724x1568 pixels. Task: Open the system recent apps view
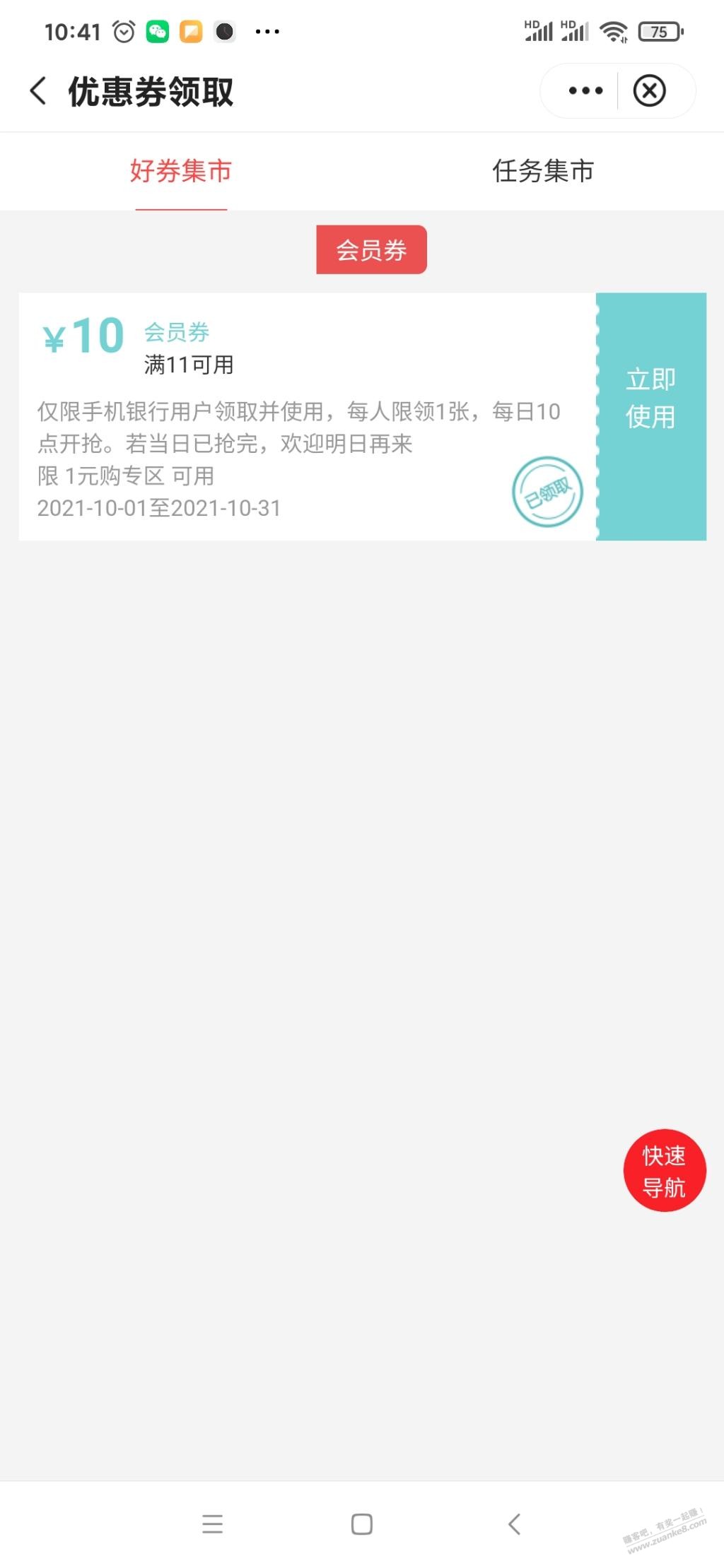212,1523
